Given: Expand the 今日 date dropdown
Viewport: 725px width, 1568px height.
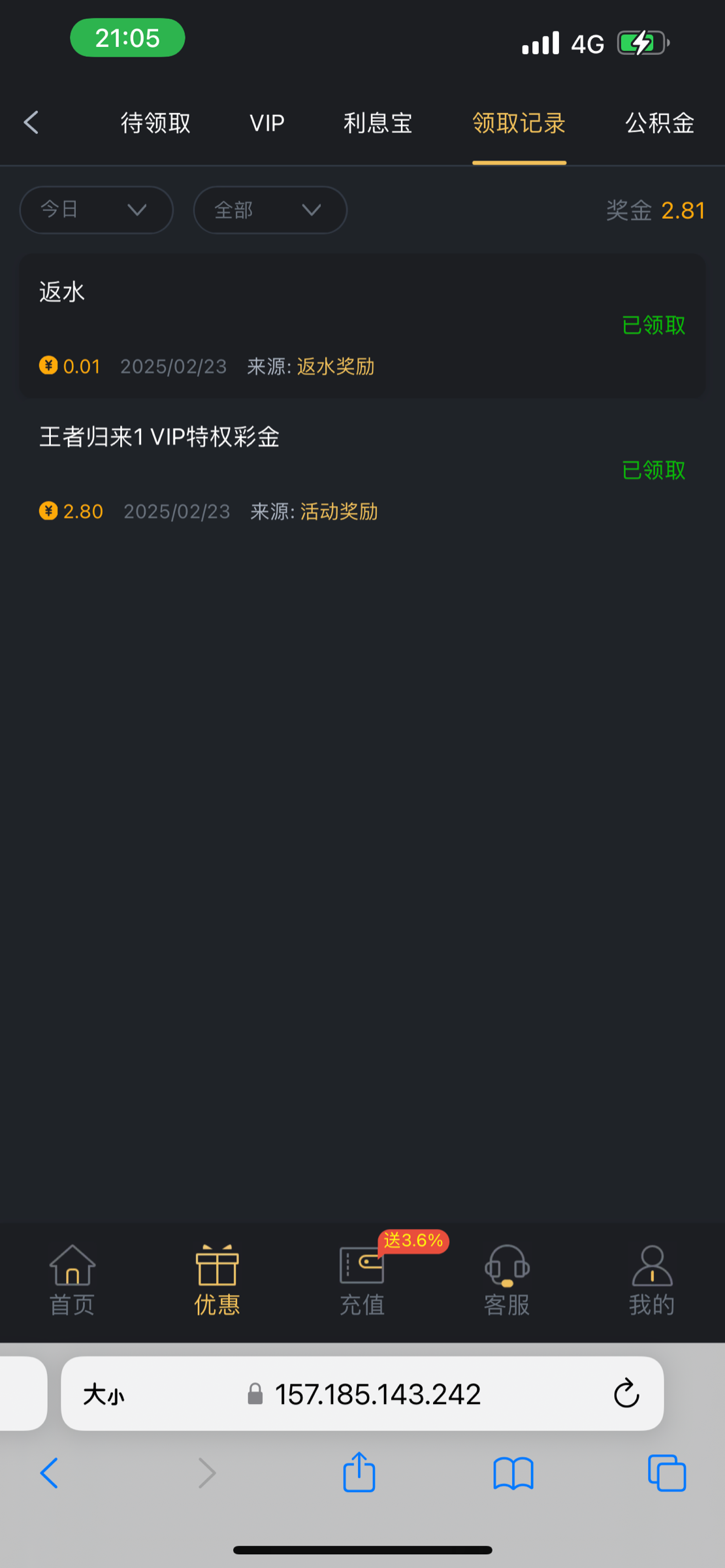Looking at the screenshot, I should 96,210.
